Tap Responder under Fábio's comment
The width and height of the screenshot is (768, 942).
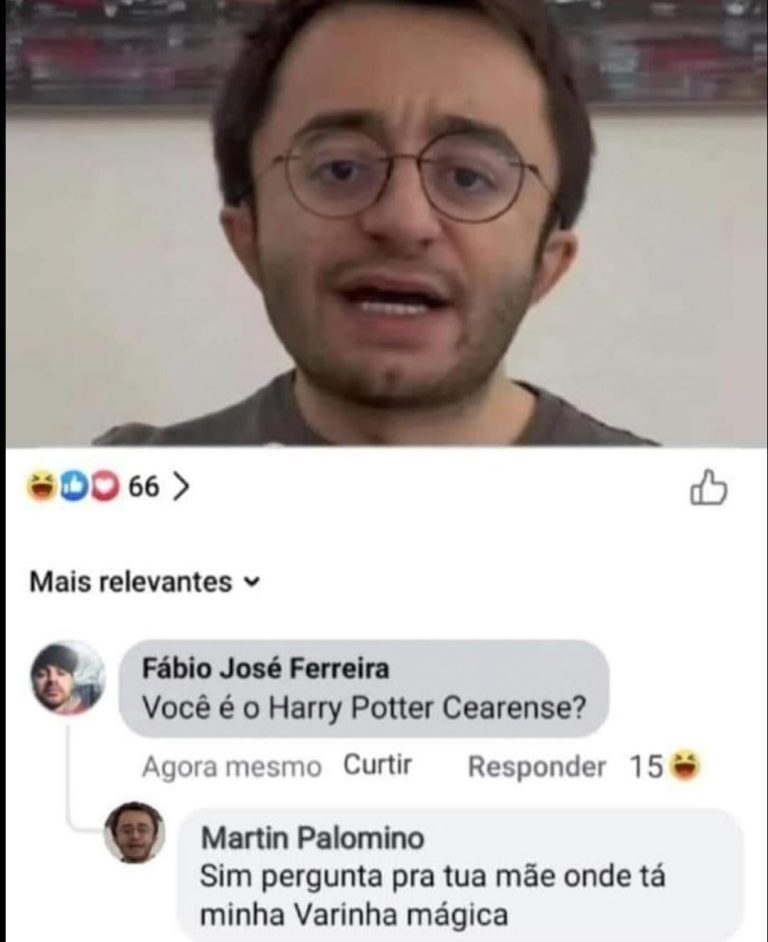click(x=536, y=767)
